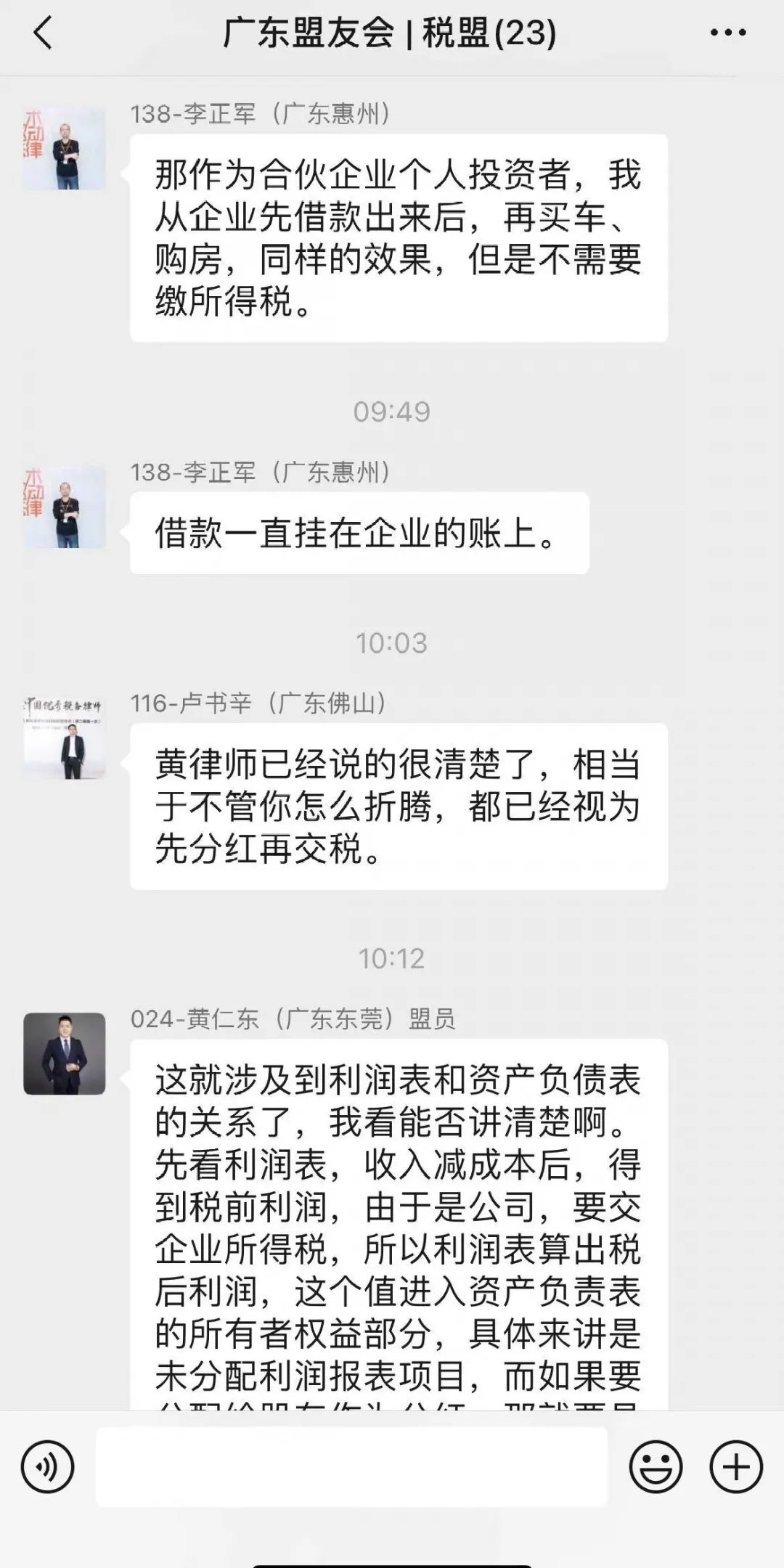Switch to voice message input
The image size is (784, 1568).
pyautogui.click(x=48, y=1467)
